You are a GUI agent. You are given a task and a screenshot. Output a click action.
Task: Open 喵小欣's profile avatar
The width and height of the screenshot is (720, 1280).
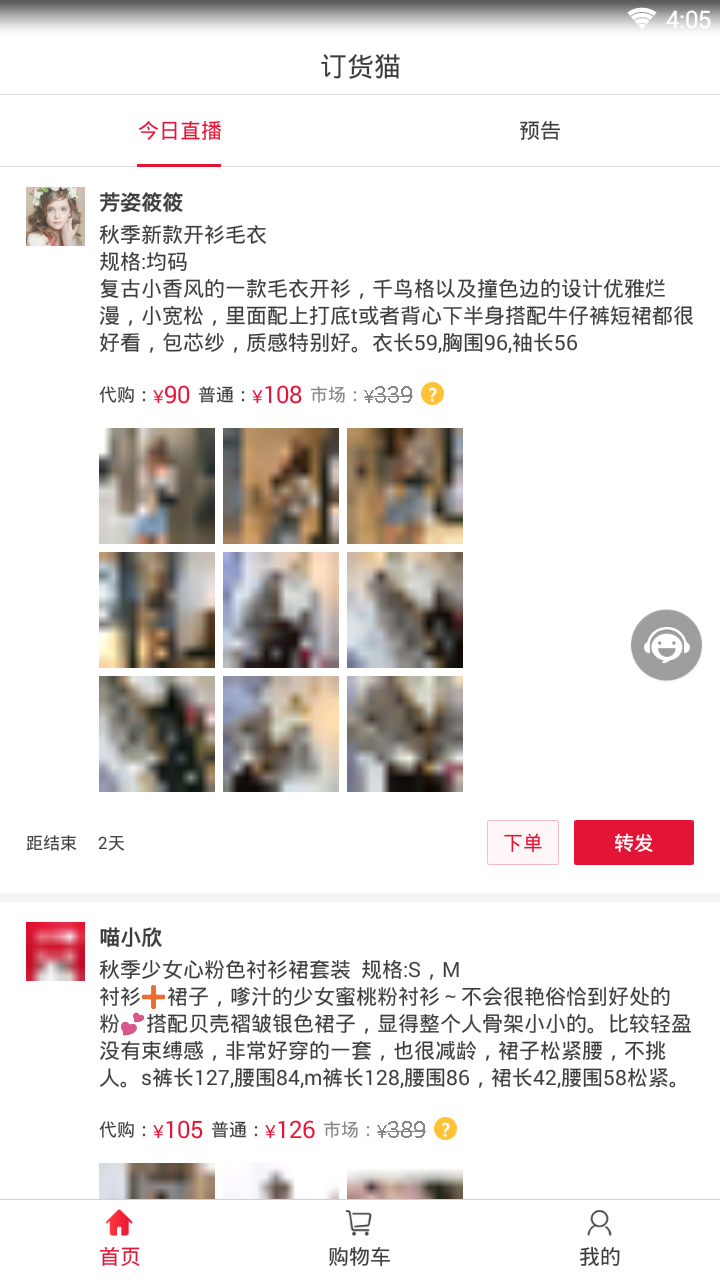point(55,951)
